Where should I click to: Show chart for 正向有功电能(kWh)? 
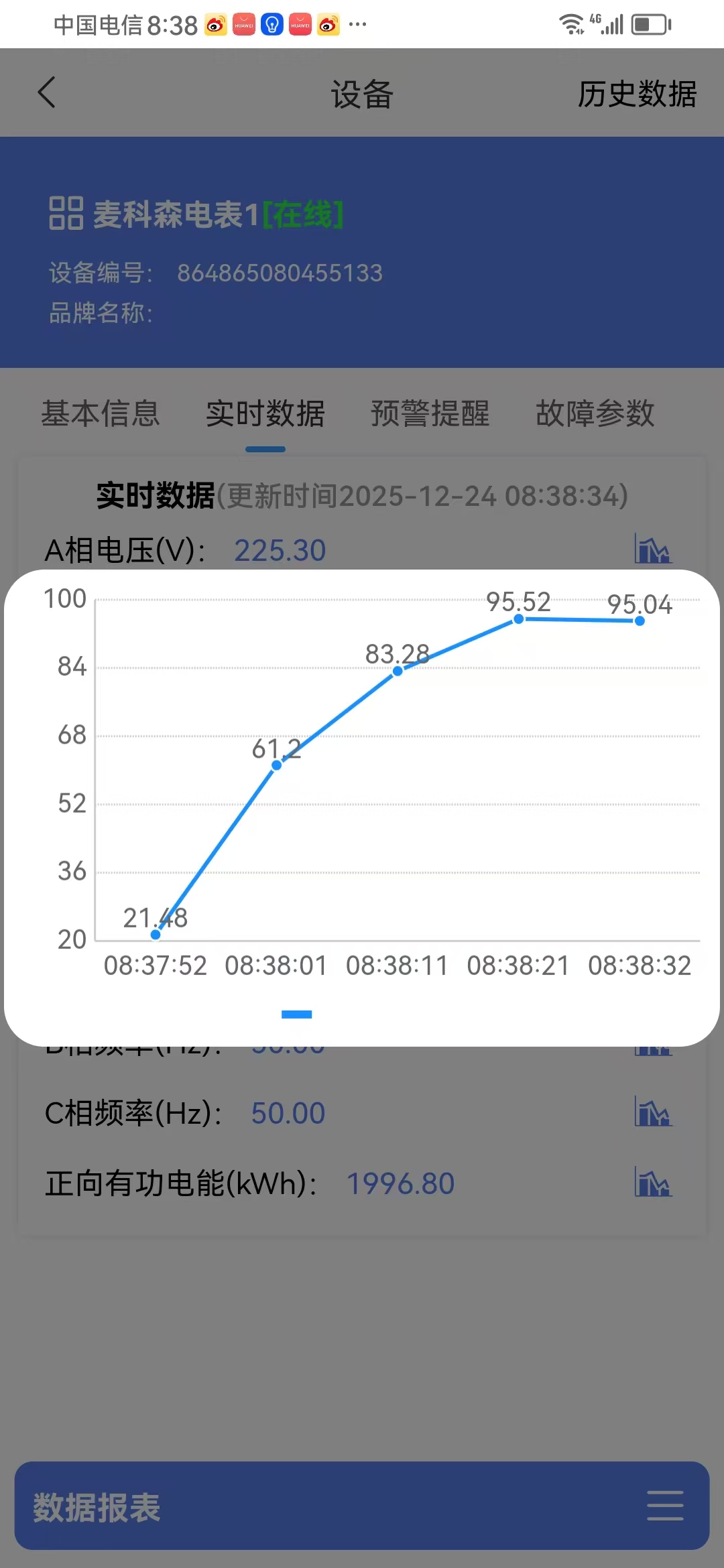pyautogui.click(x=653, y=1183)
